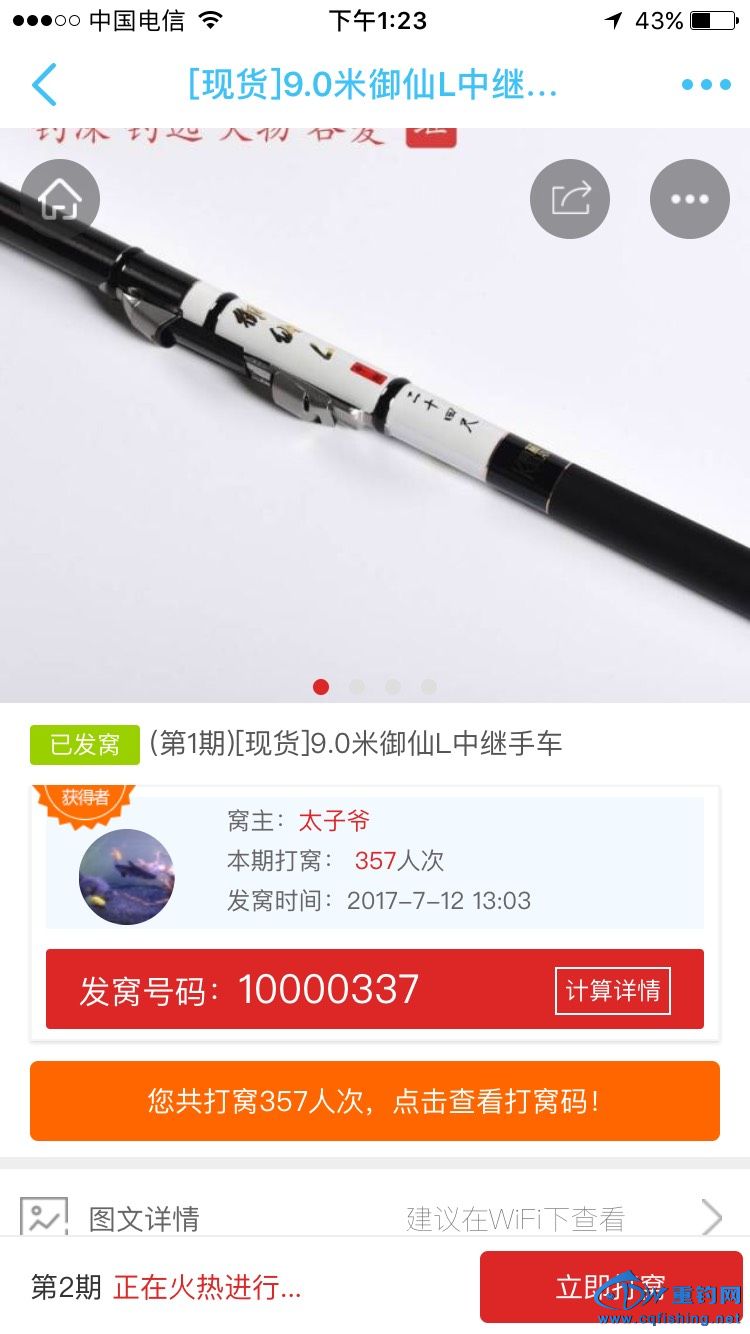Open the 图文详情 row

(375, 1218)
